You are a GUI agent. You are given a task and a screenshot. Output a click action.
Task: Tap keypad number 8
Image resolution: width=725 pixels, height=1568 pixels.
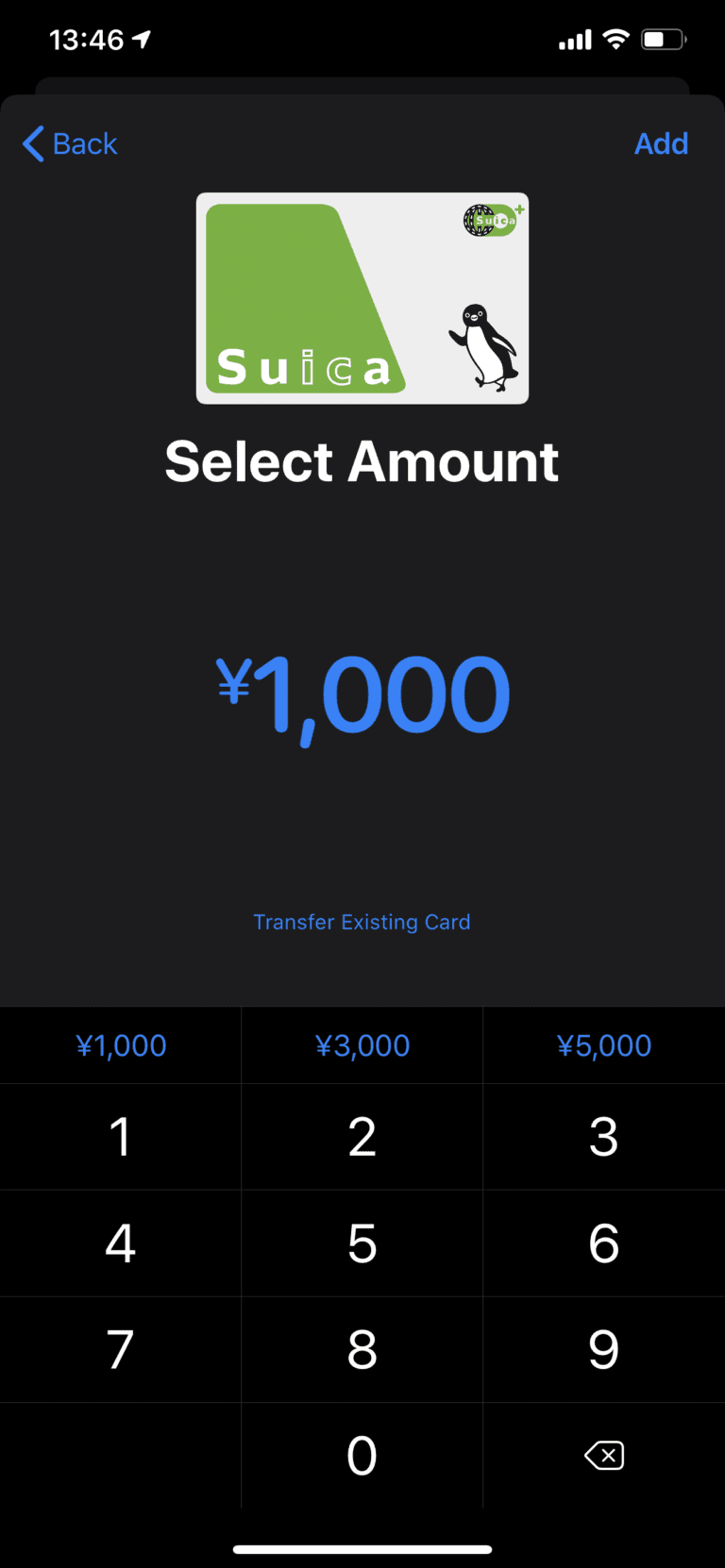click(x=362, y=1349)
